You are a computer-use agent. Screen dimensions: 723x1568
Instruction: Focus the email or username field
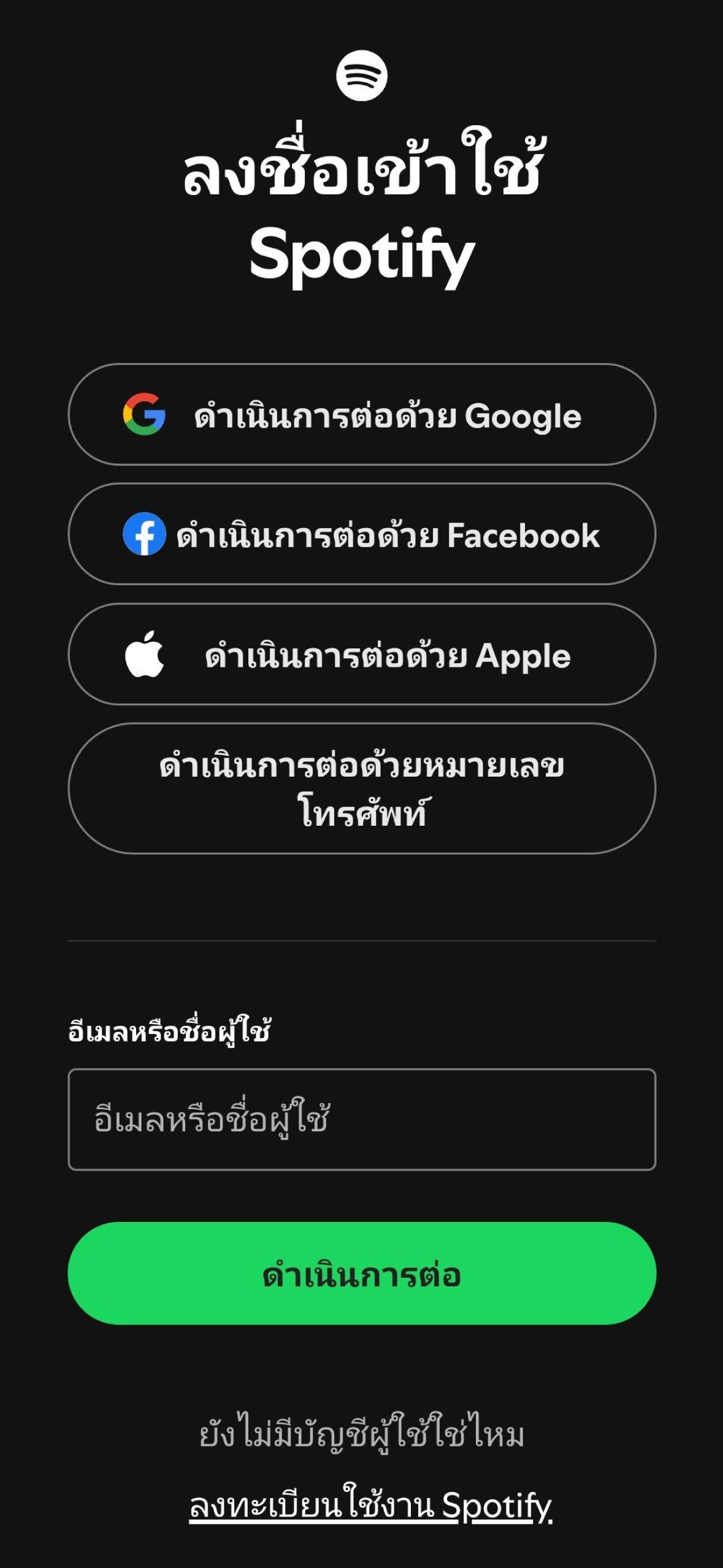coord(361,1120)
